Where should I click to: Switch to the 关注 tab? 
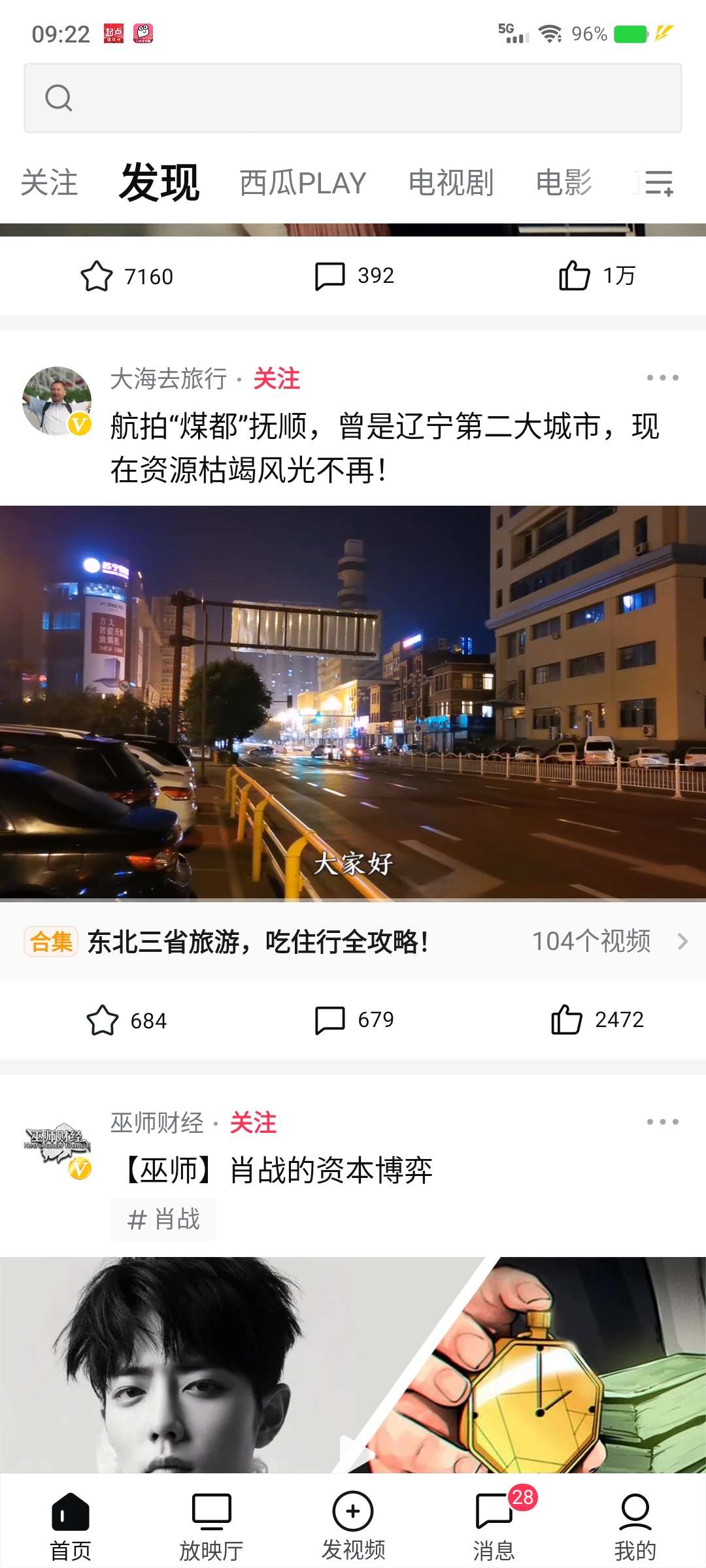(x=49, y=182)
